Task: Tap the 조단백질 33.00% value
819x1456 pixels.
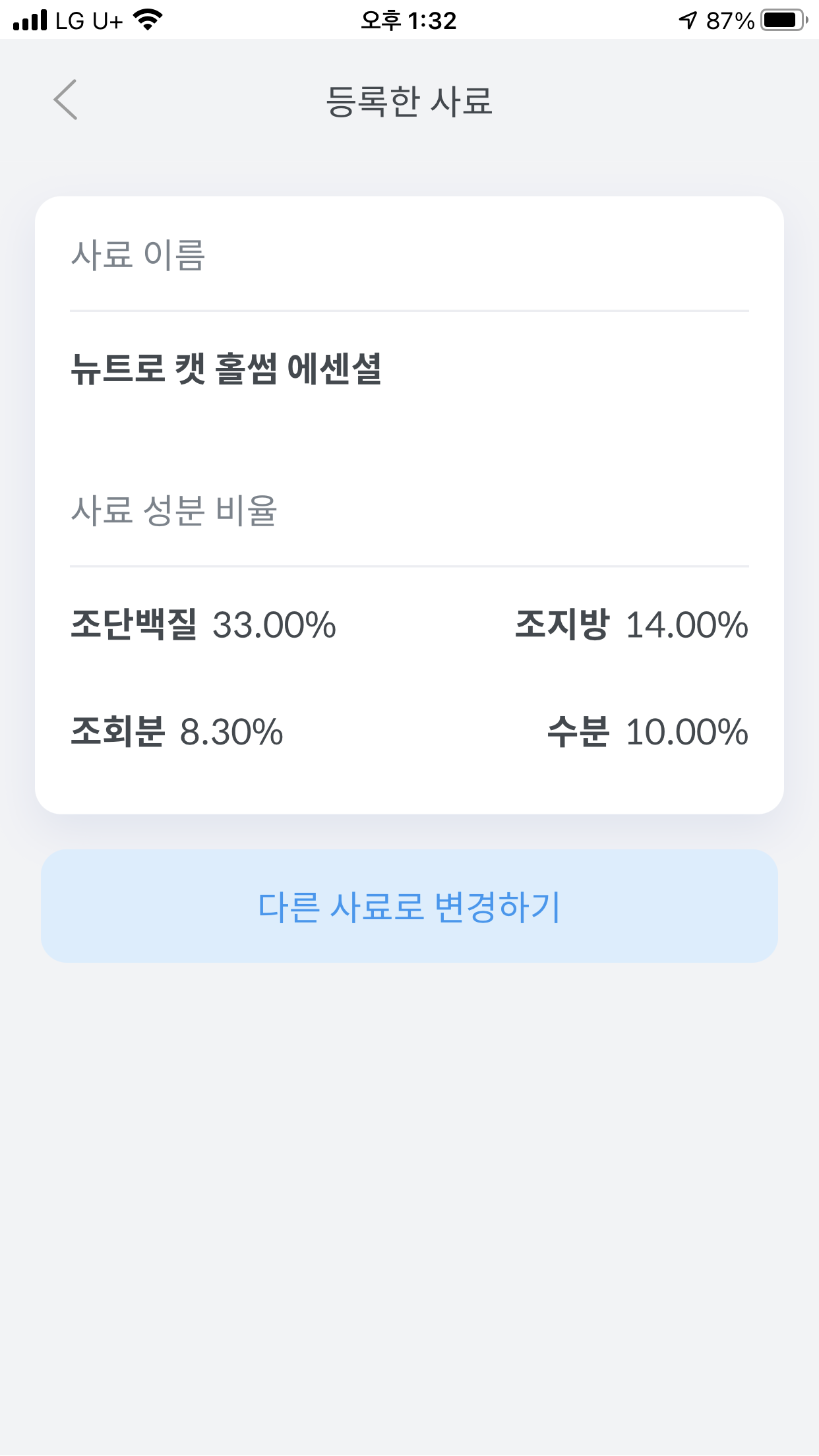Action: (204, 626)
